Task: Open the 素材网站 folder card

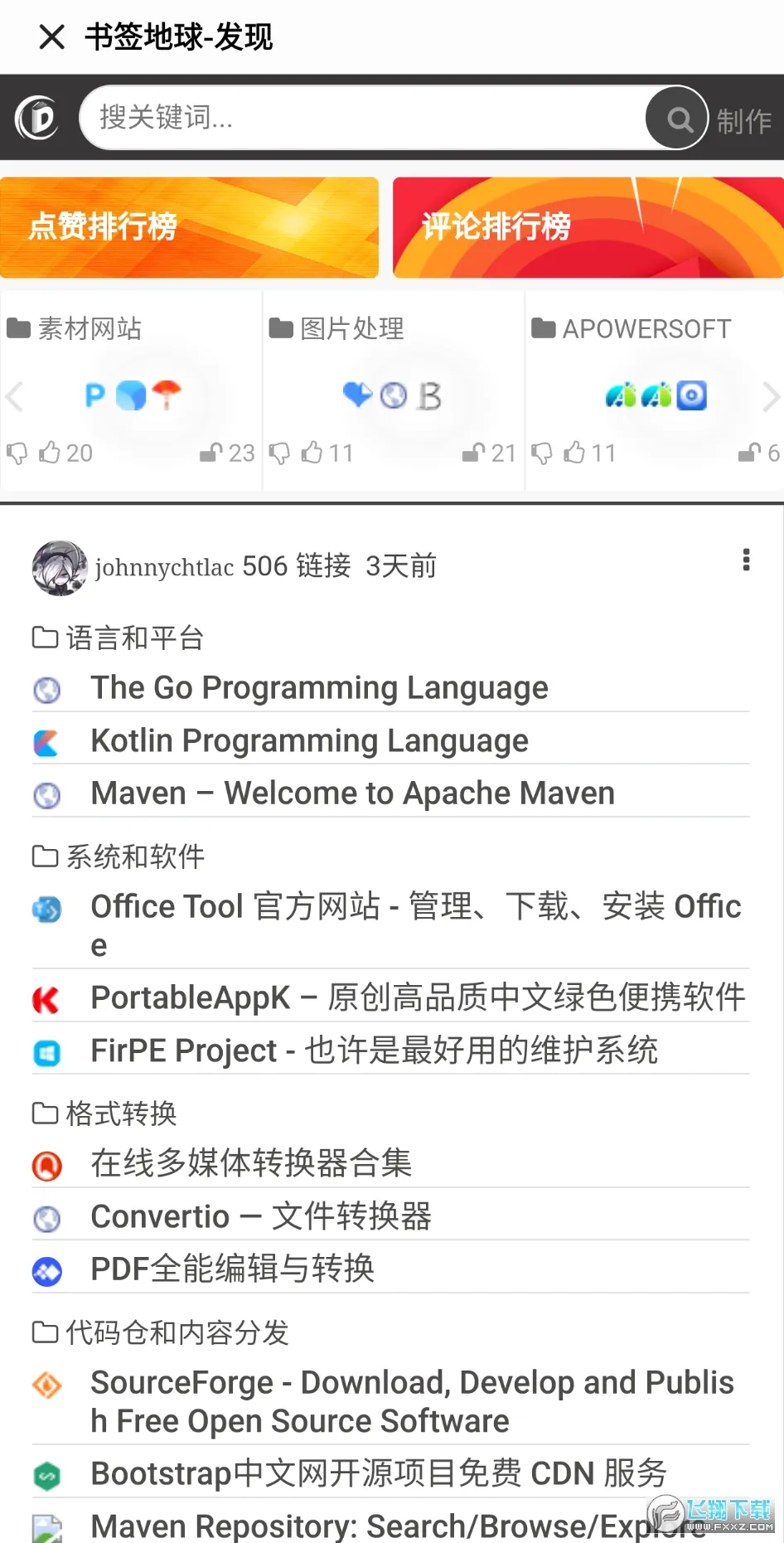Action: pyautogui.click(x=131, y=391)
